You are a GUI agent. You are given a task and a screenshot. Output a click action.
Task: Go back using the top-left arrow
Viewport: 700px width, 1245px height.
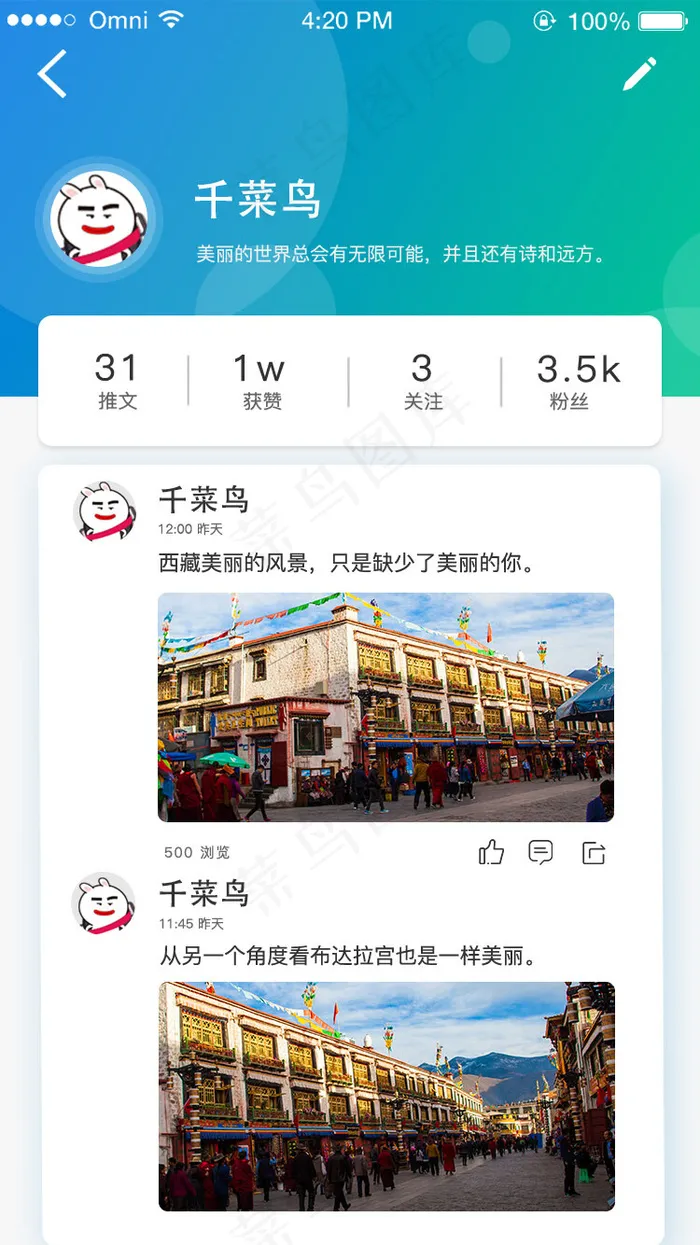[52, 74]
